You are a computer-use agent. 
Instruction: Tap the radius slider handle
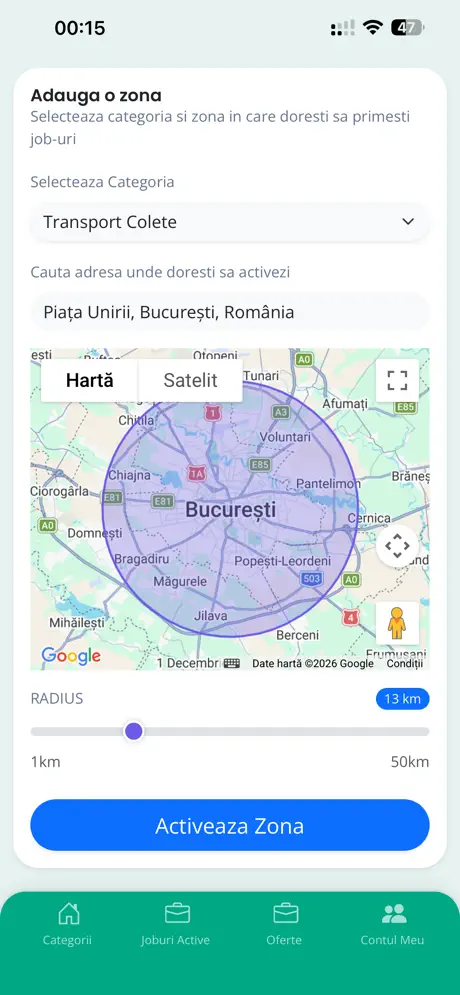133,731
